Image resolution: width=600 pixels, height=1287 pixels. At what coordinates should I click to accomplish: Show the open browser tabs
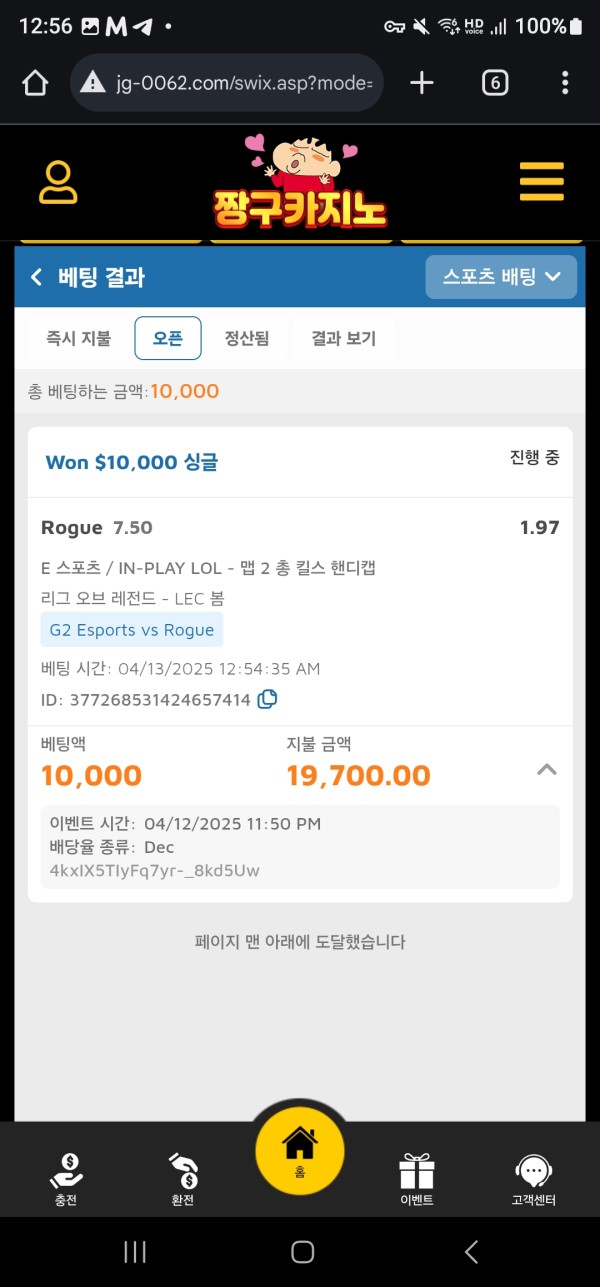pos(494,83)
